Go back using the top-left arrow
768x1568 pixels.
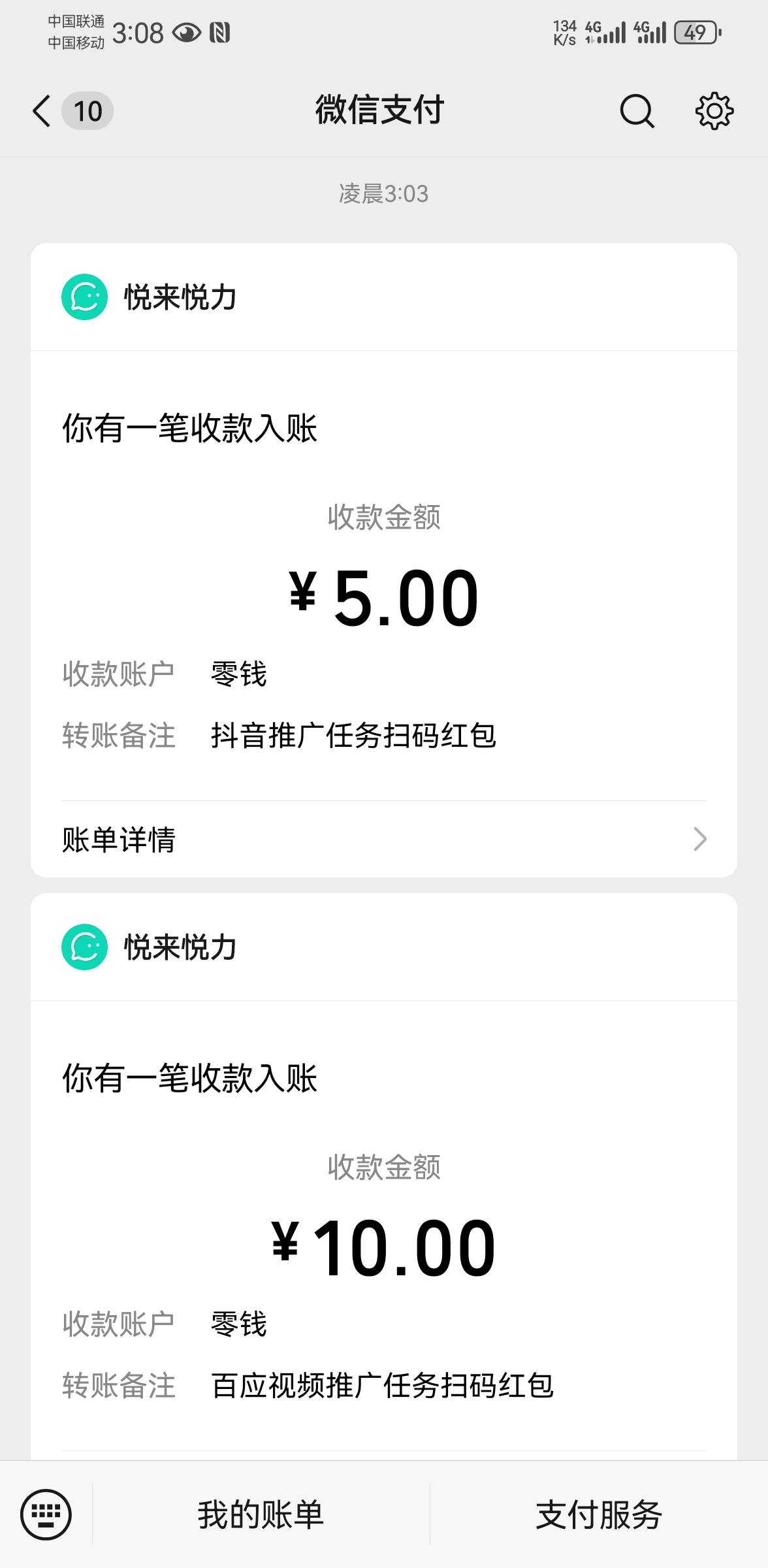tap(41, 111)
